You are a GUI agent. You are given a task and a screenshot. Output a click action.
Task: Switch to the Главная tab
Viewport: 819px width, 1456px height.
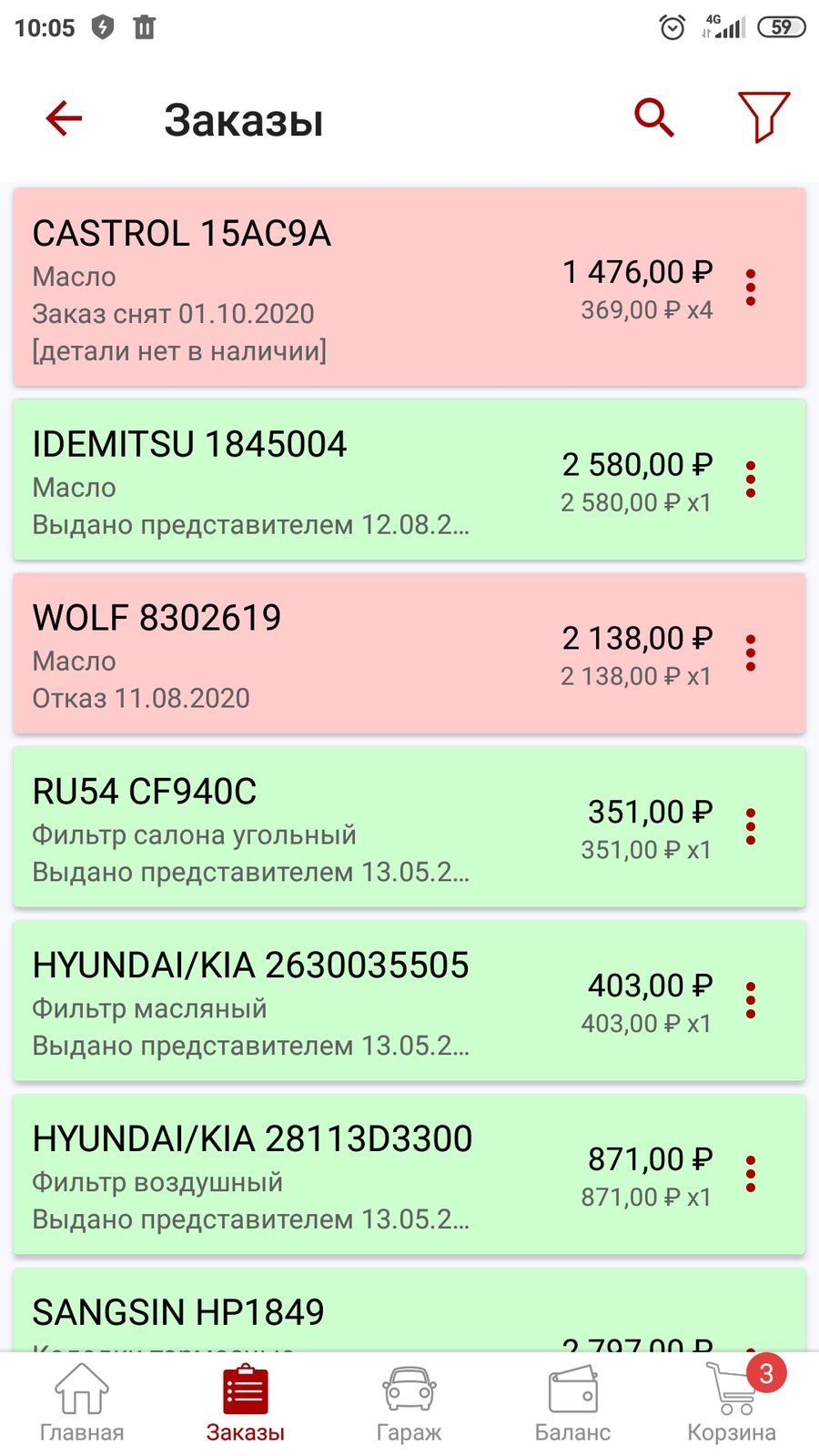[82, 1404]
